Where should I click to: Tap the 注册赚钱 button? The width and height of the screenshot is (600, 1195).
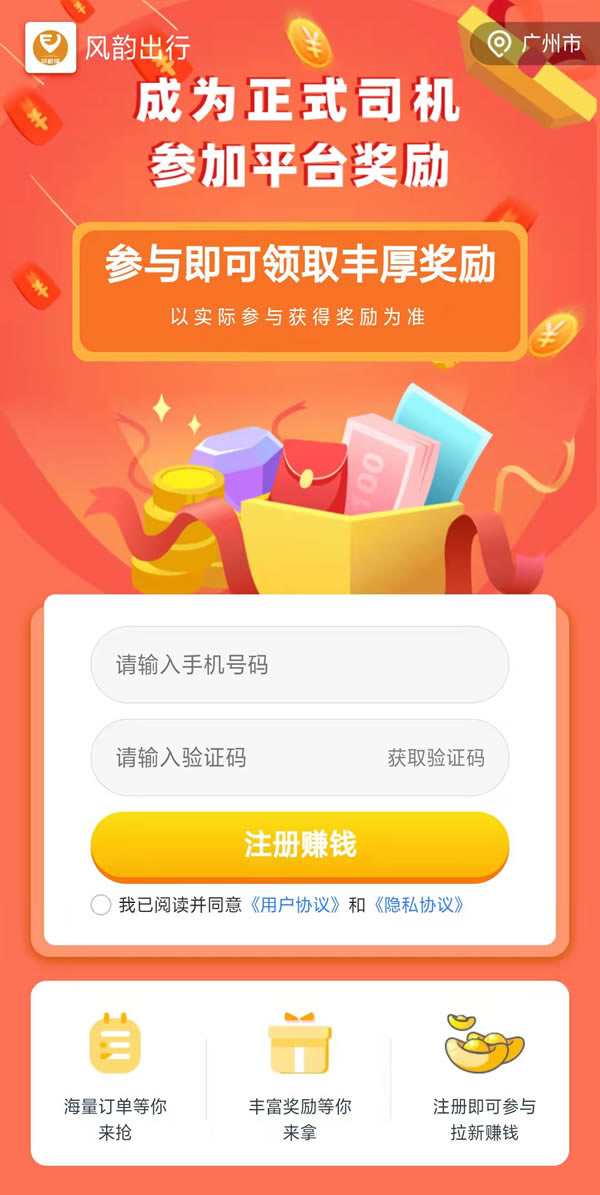pyautogui.click(x=300, y=845)
